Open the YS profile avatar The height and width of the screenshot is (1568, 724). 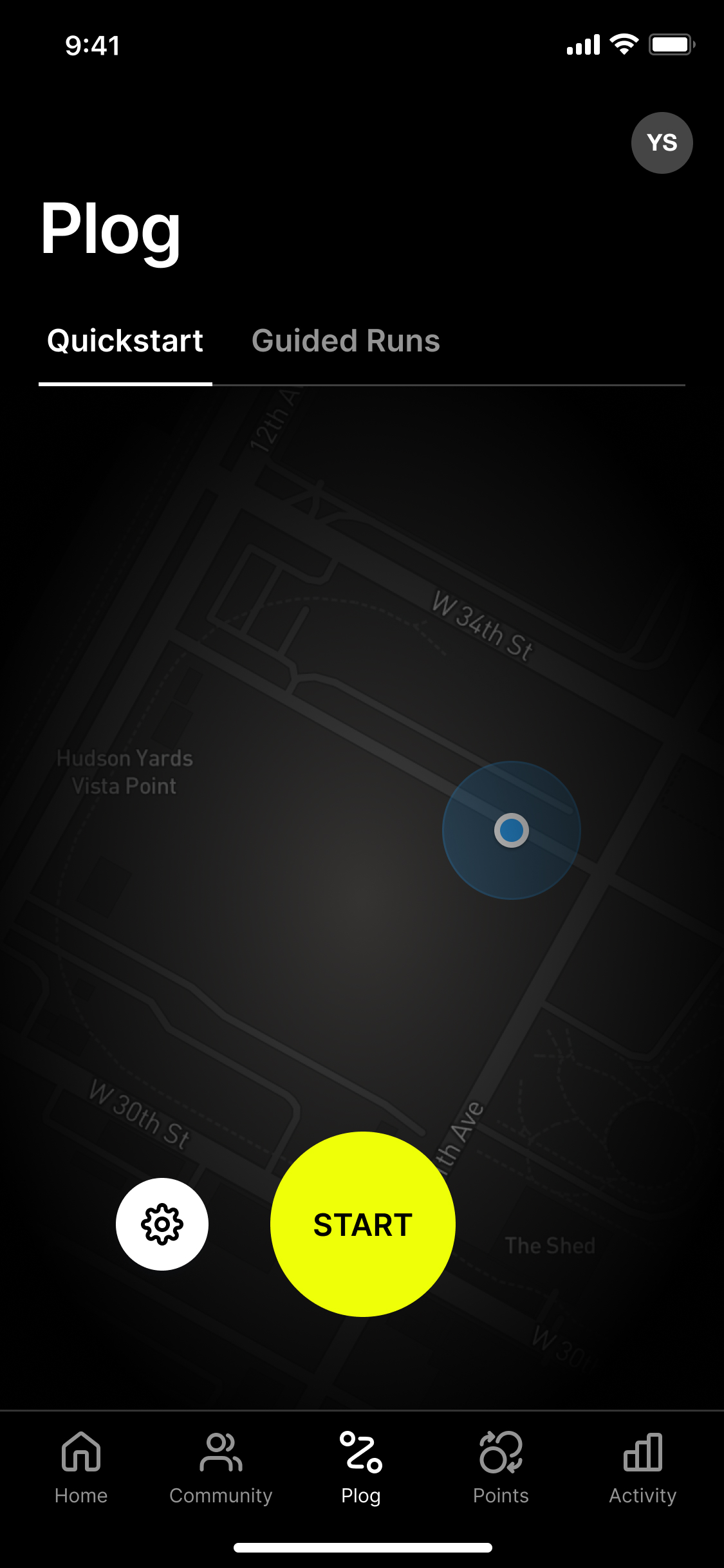[x=662, y=143]
